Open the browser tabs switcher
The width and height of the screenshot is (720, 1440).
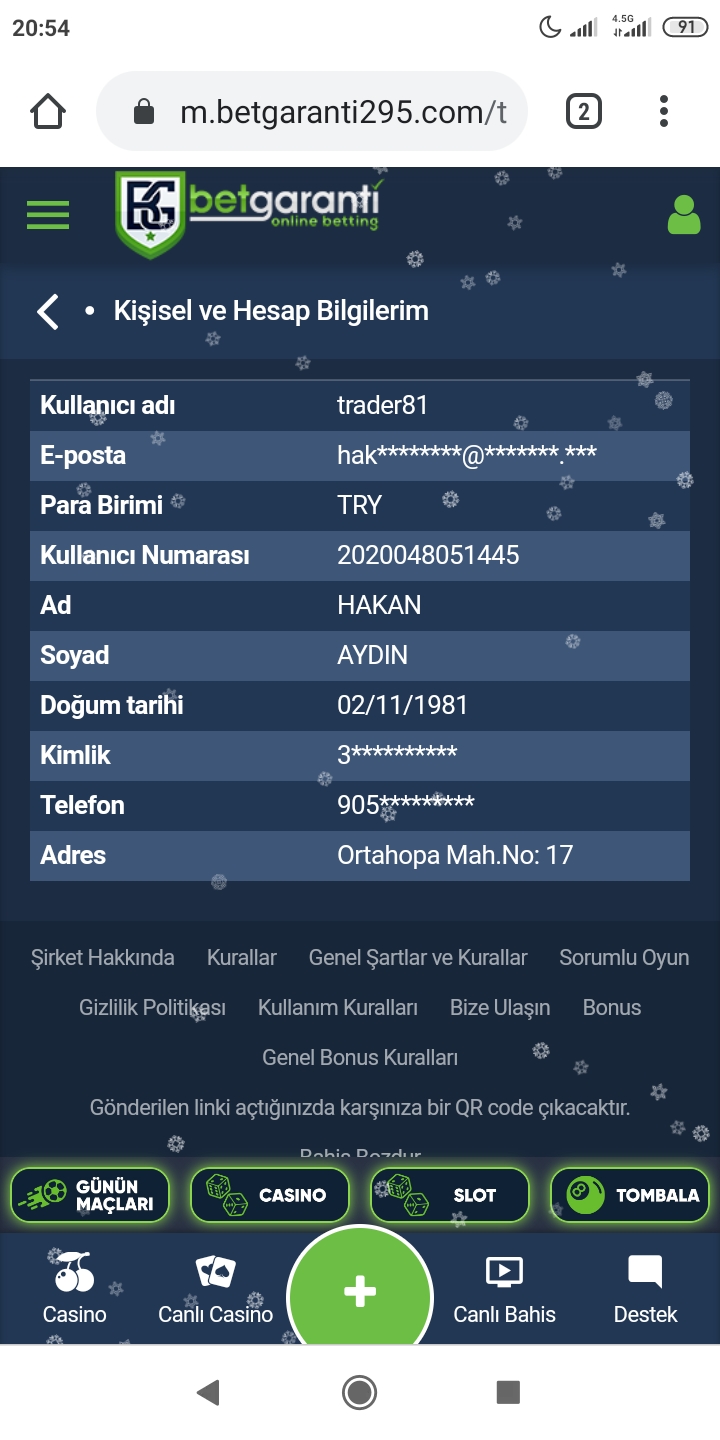tap(584, 112)
